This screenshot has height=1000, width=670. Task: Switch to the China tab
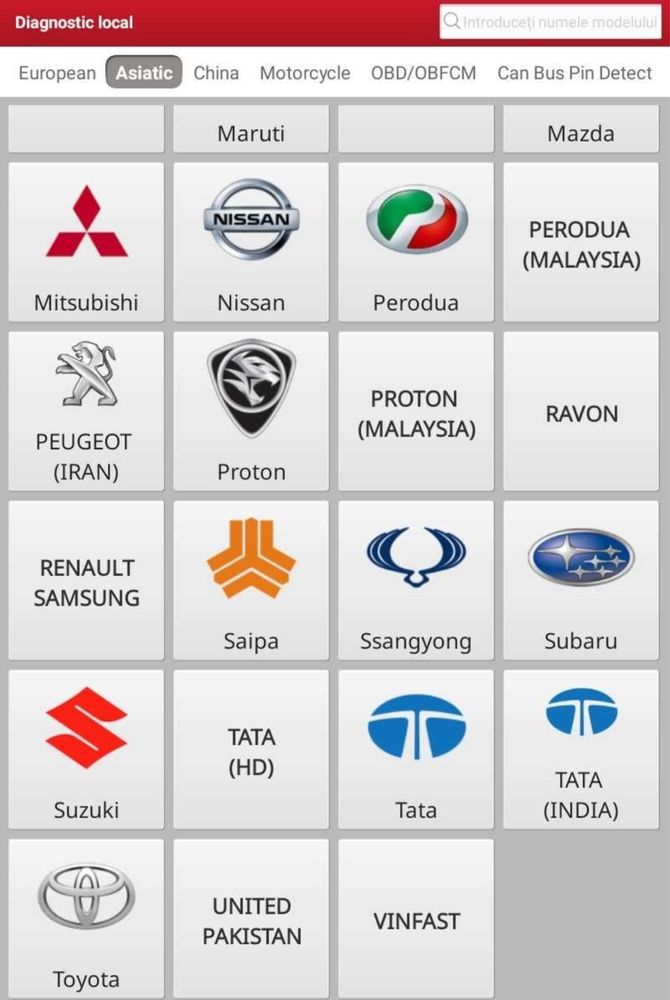pos(216,73)
